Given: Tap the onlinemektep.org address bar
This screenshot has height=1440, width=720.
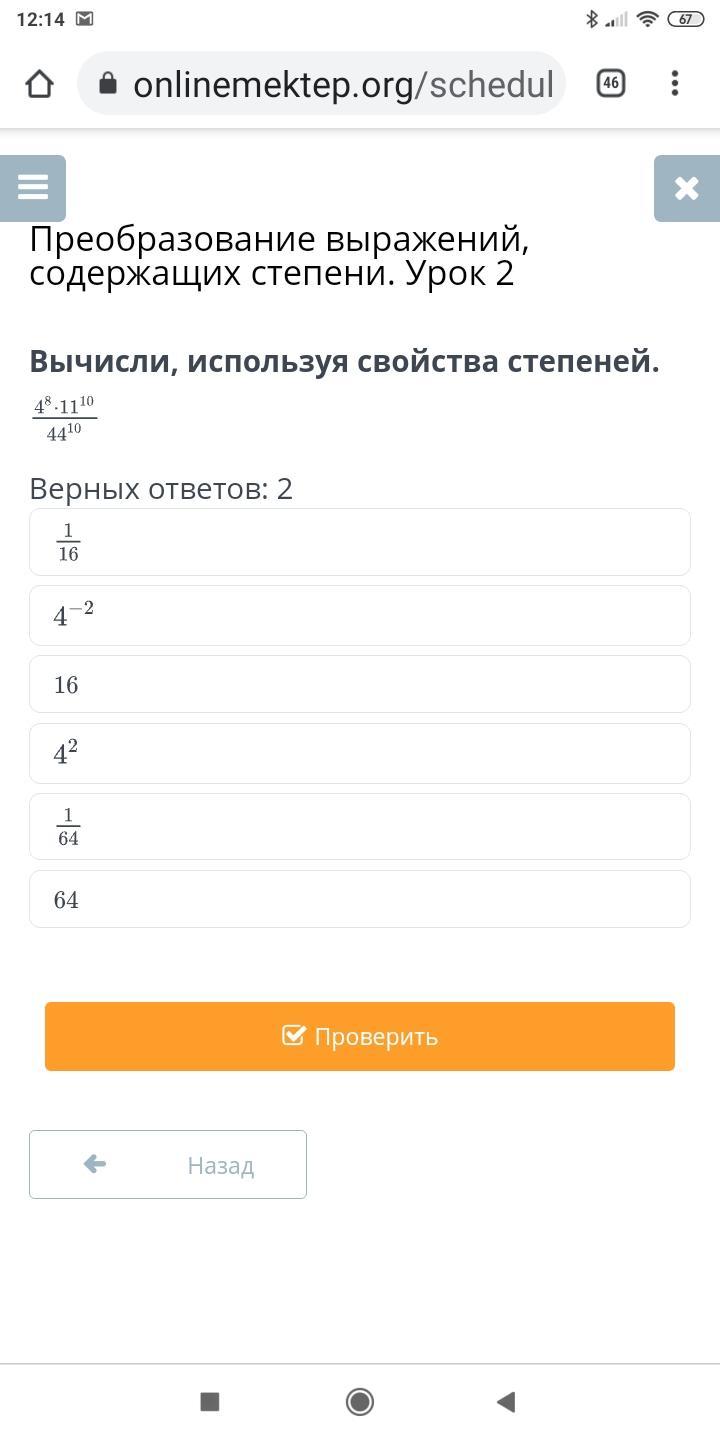Looking at the screenshot, I should (x=322, y=84).
